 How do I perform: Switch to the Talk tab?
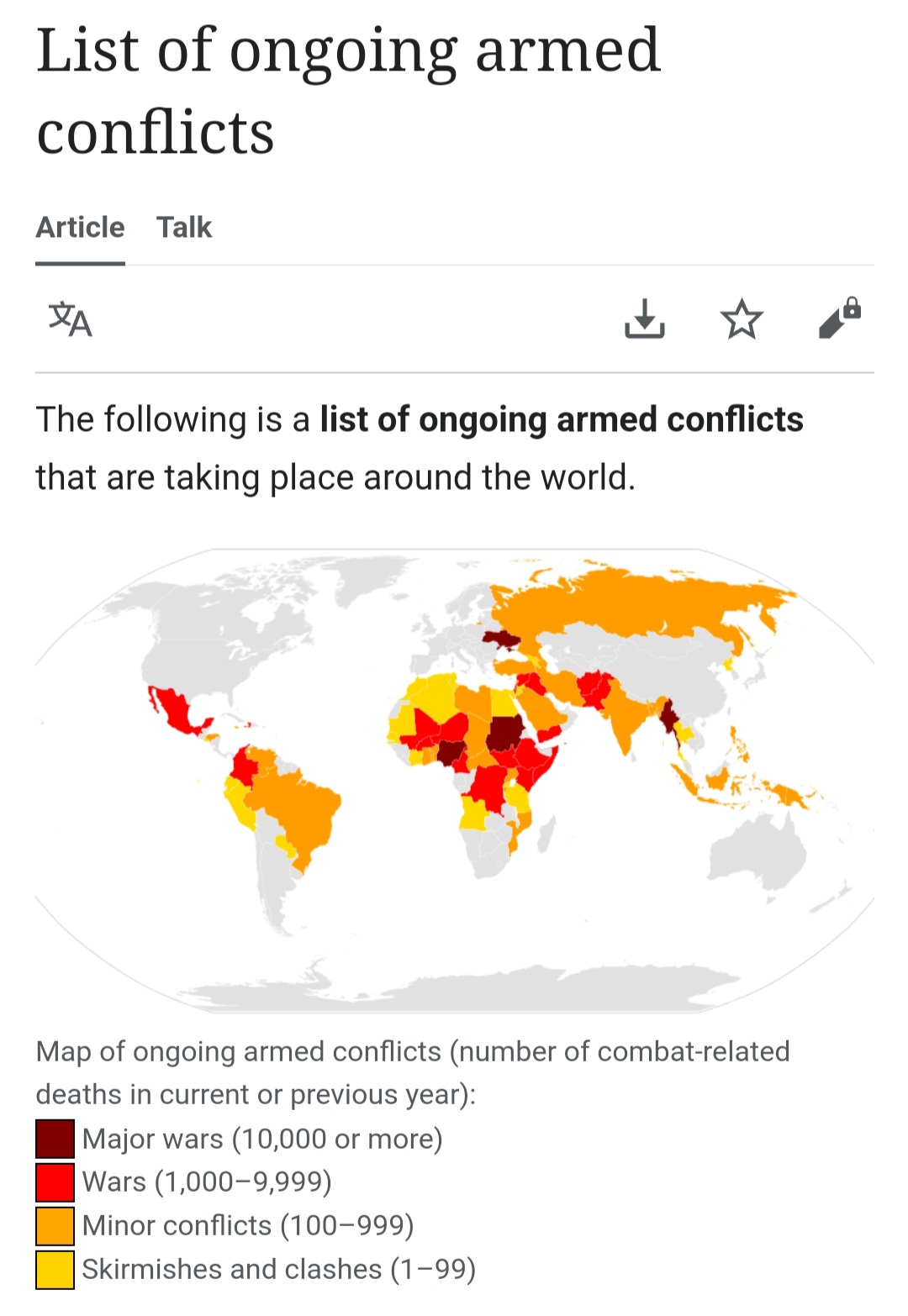click(184, 228)
